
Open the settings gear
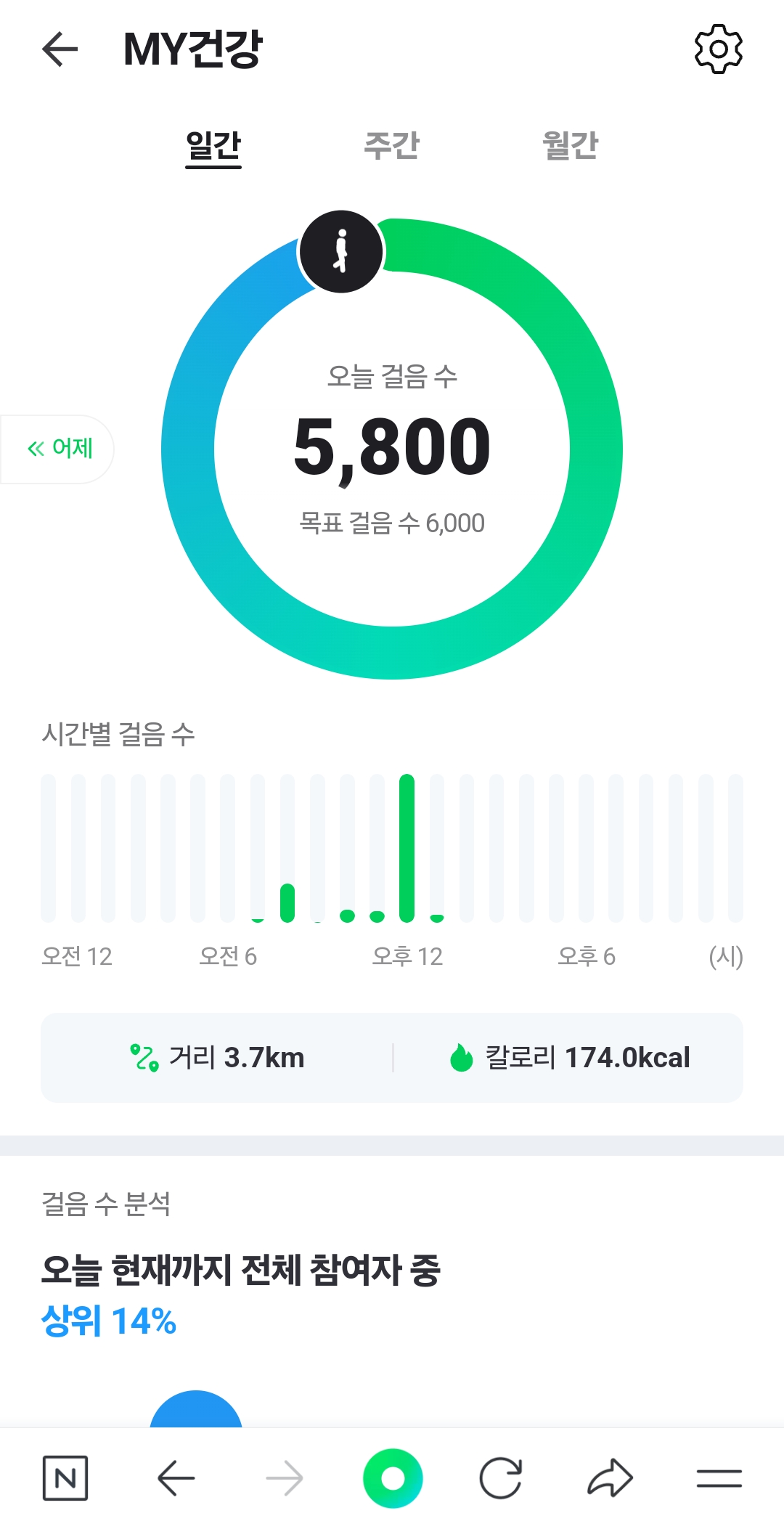coord(718,49)
